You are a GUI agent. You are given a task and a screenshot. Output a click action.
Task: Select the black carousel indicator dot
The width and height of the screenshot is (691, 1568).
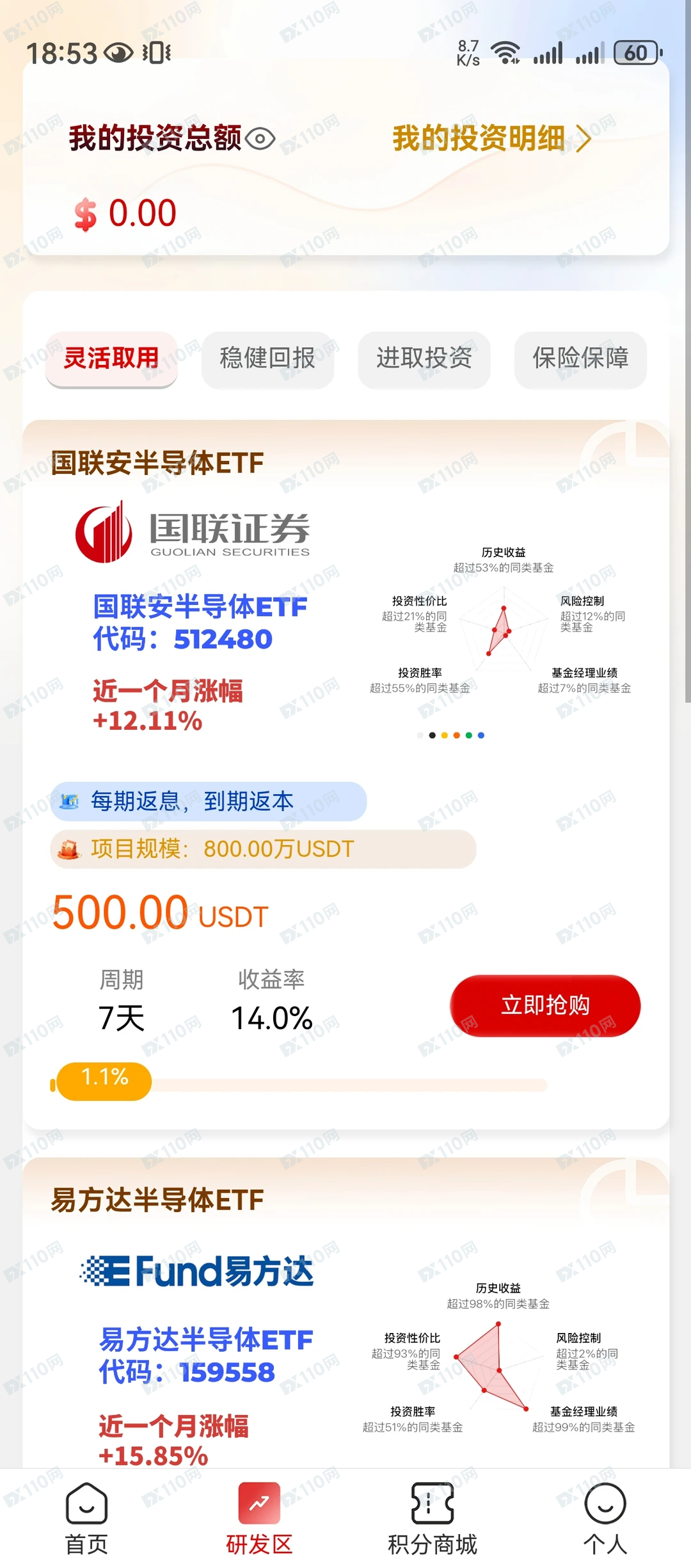(433, 735)
